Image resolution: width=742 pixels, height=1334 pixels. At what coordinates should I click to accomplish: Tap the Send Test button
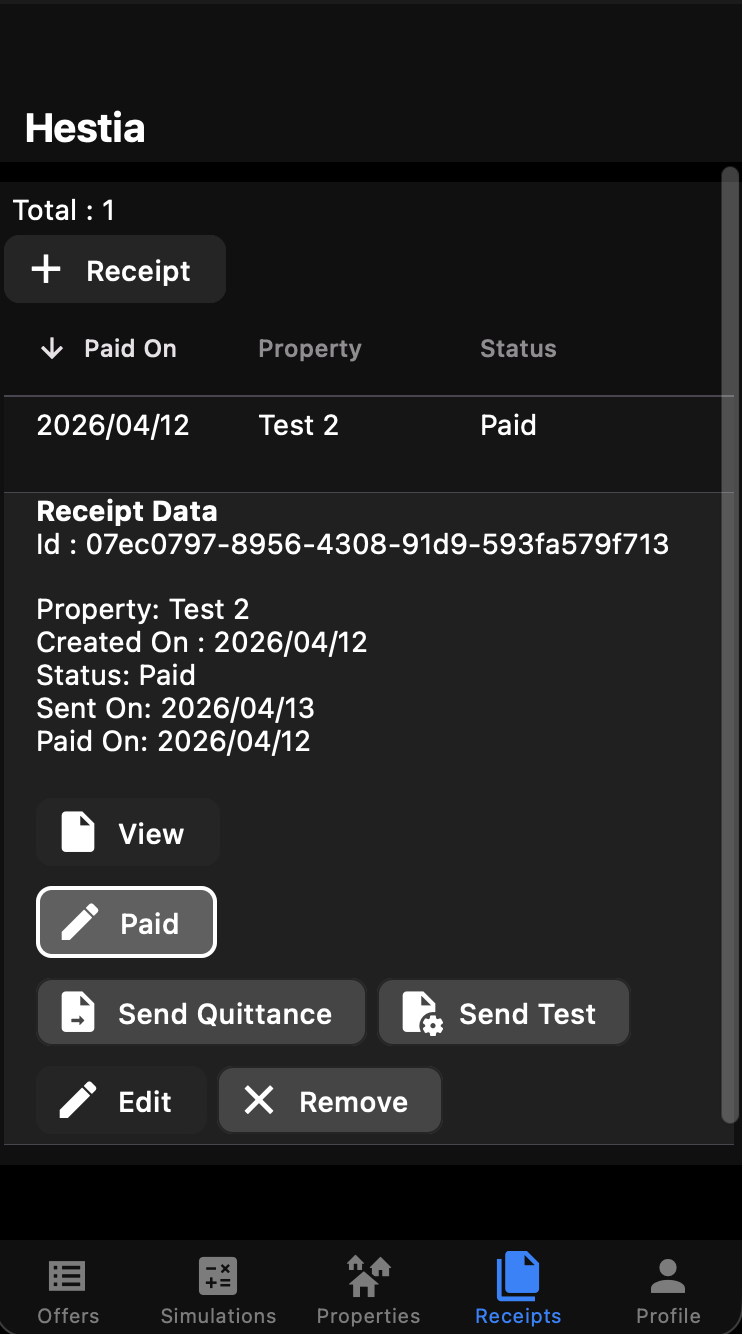click(x=504, y=1013)
